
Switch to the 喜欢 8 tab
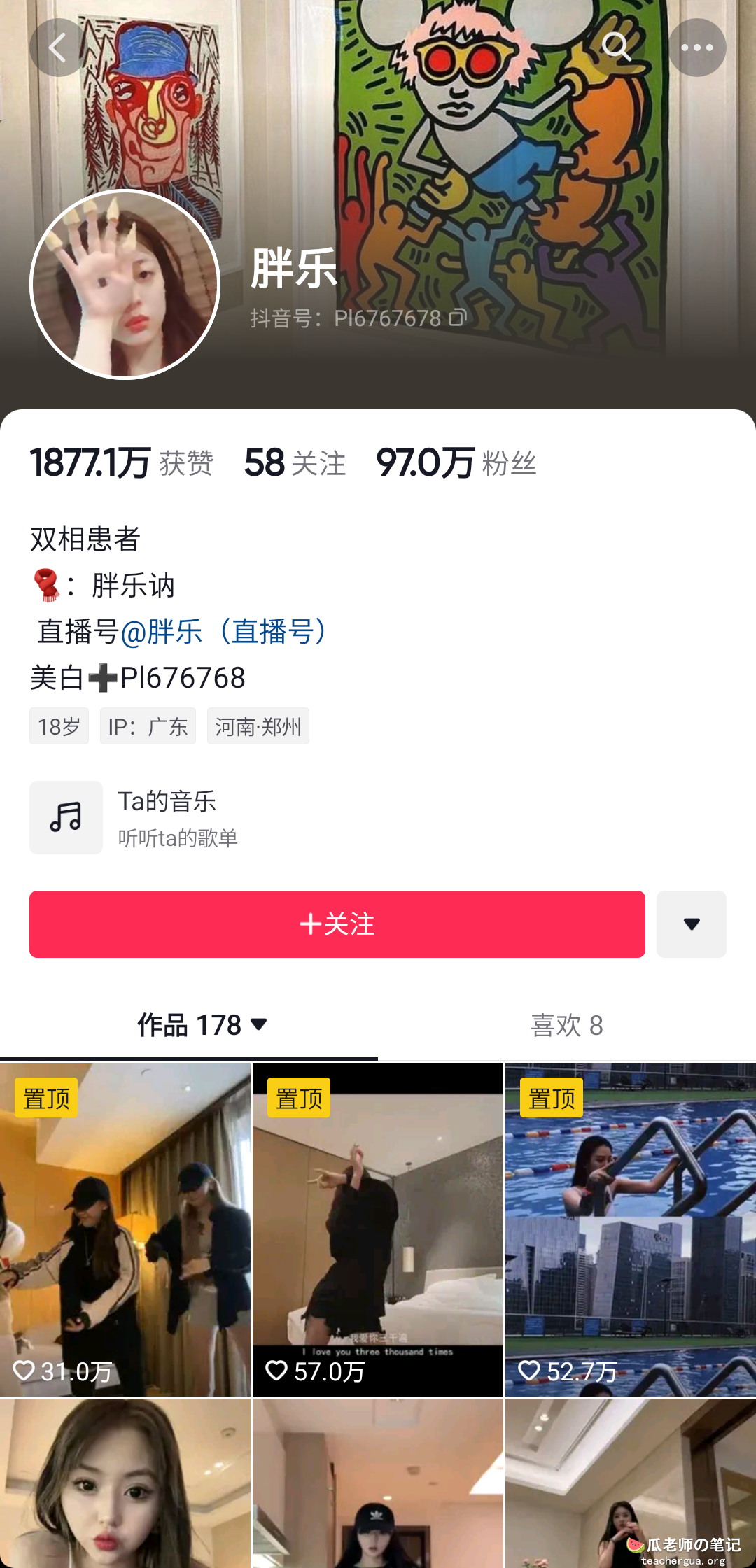tap(567, 1025)
